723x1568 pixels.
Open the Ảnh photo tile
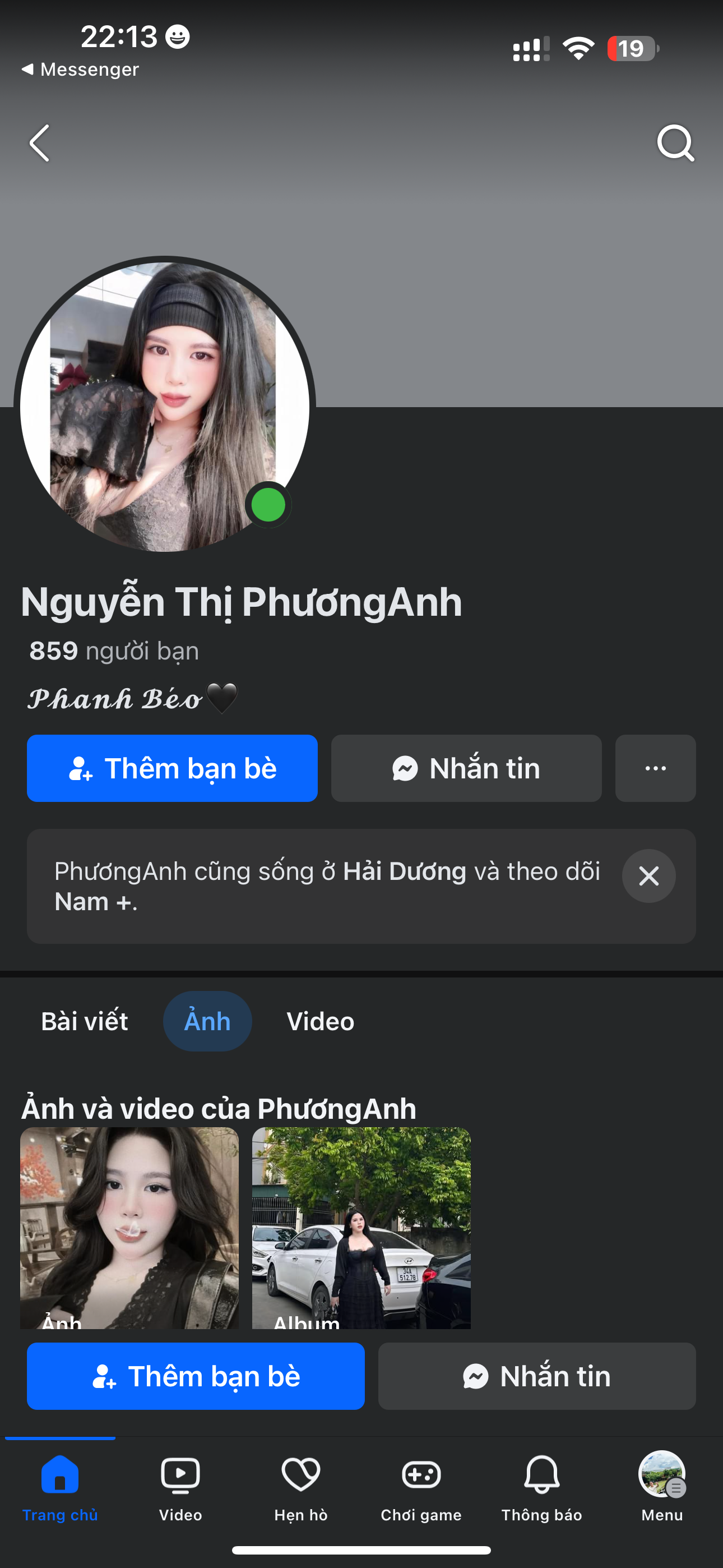coord(129,1227)
